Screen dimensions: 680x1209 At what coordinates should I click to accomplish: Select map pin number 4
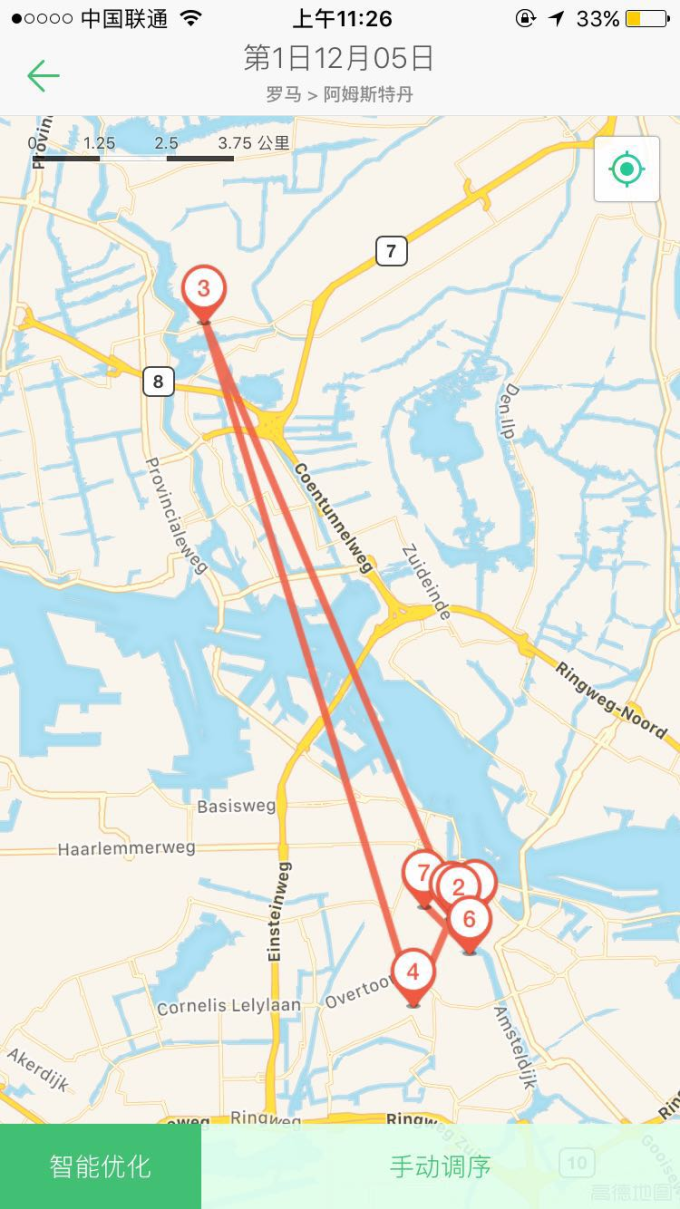pyautogui.click(x=413, y=972)
